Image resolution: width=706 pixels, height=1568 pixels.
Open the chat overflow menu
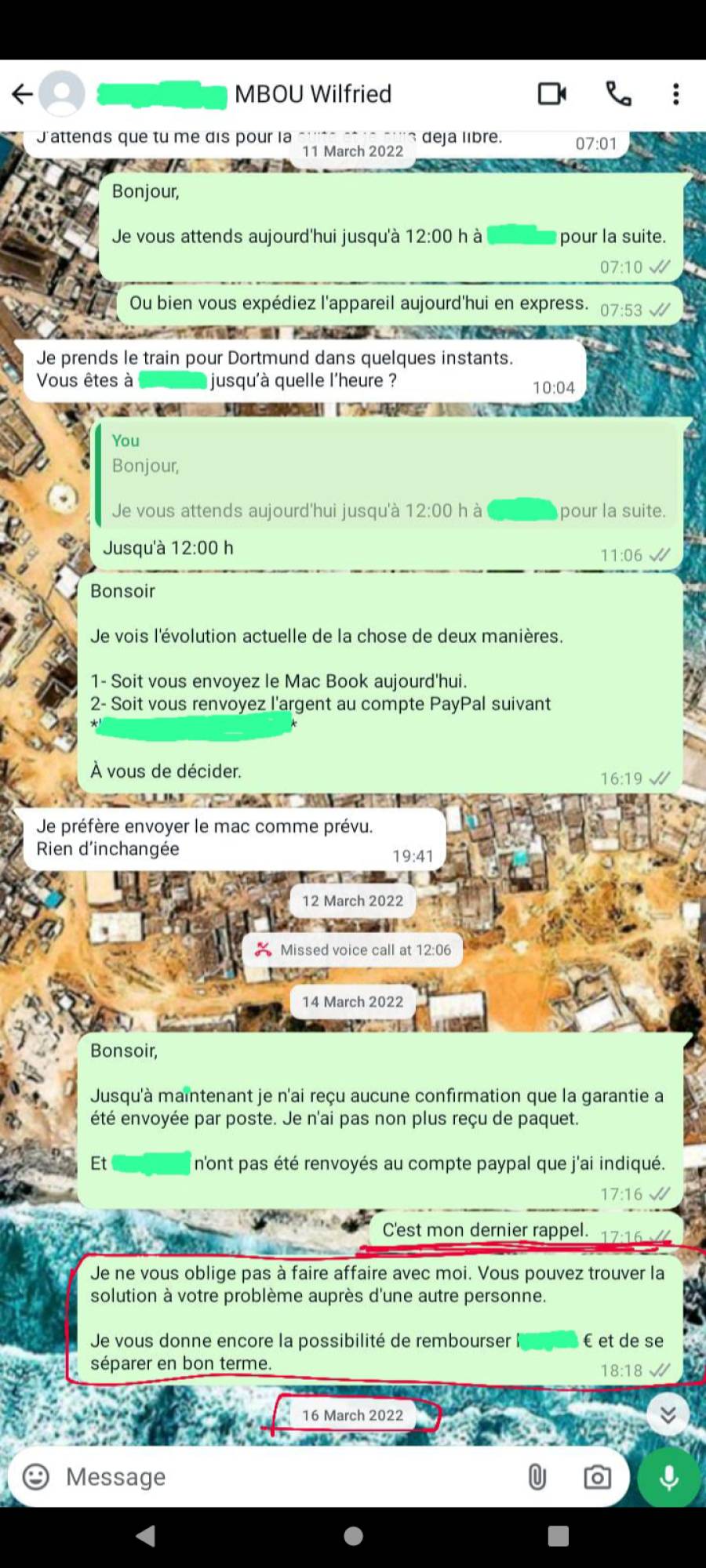[675, 94]
